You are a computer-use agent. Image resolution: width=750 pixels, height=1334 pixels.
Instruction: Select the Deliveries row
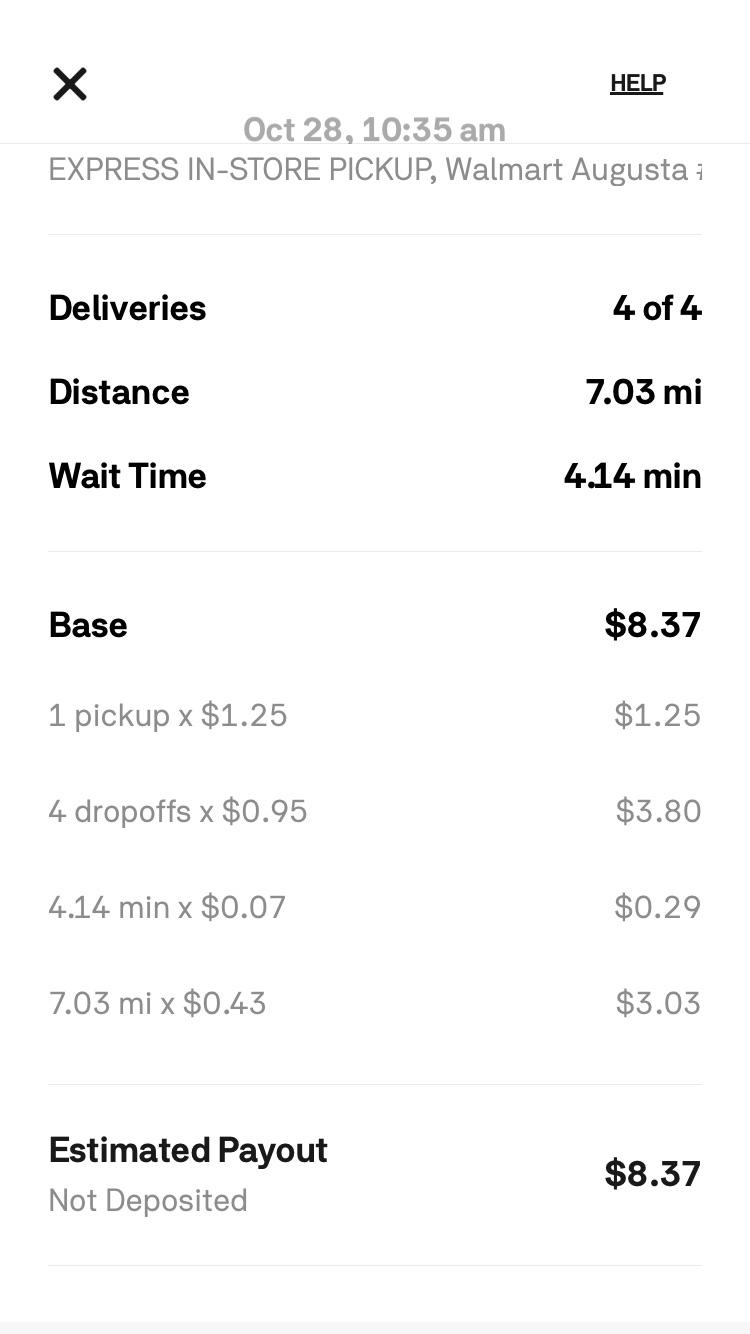coord(127,308)
